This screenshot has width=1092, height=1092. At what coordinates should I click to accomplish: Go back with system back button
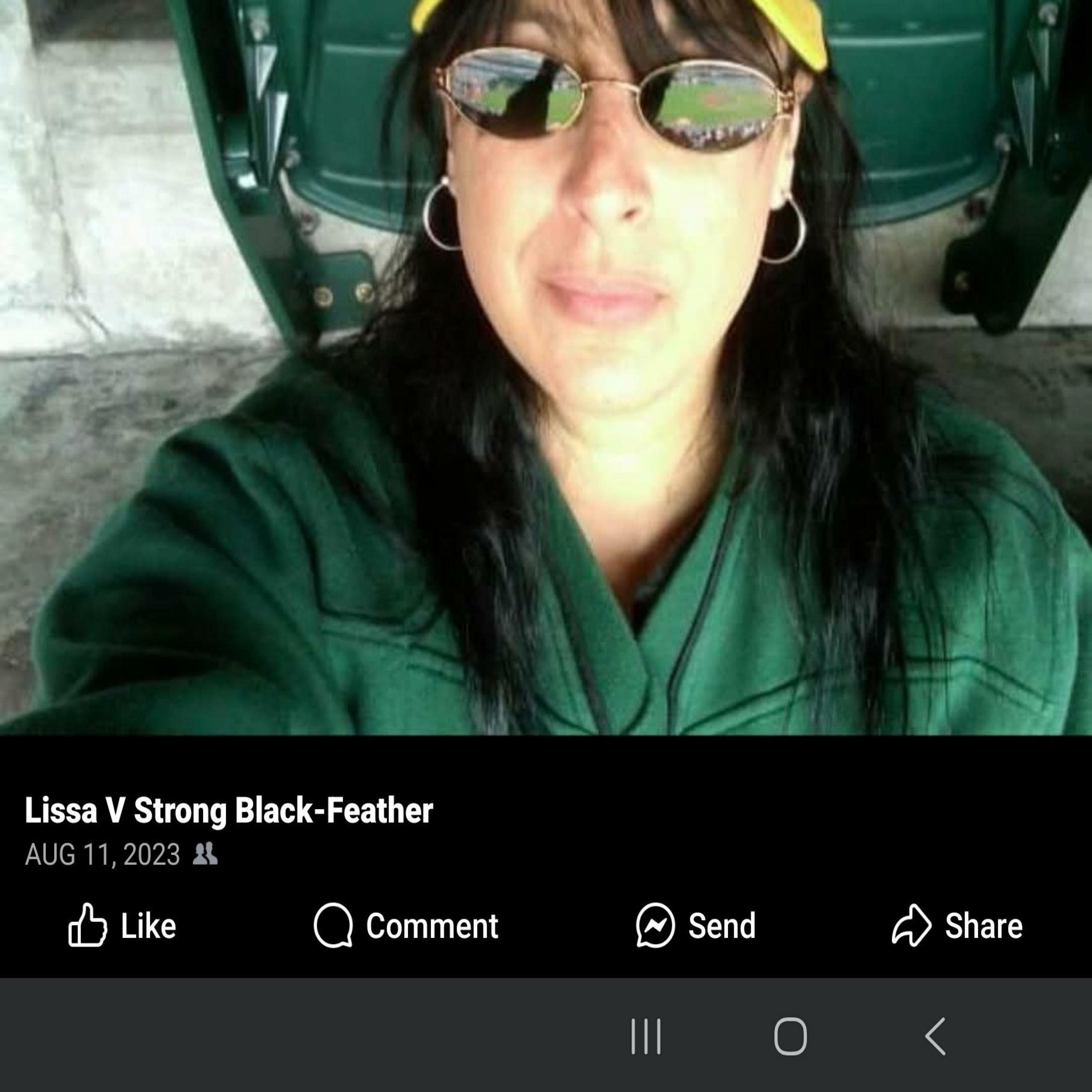coord(935,1037)
